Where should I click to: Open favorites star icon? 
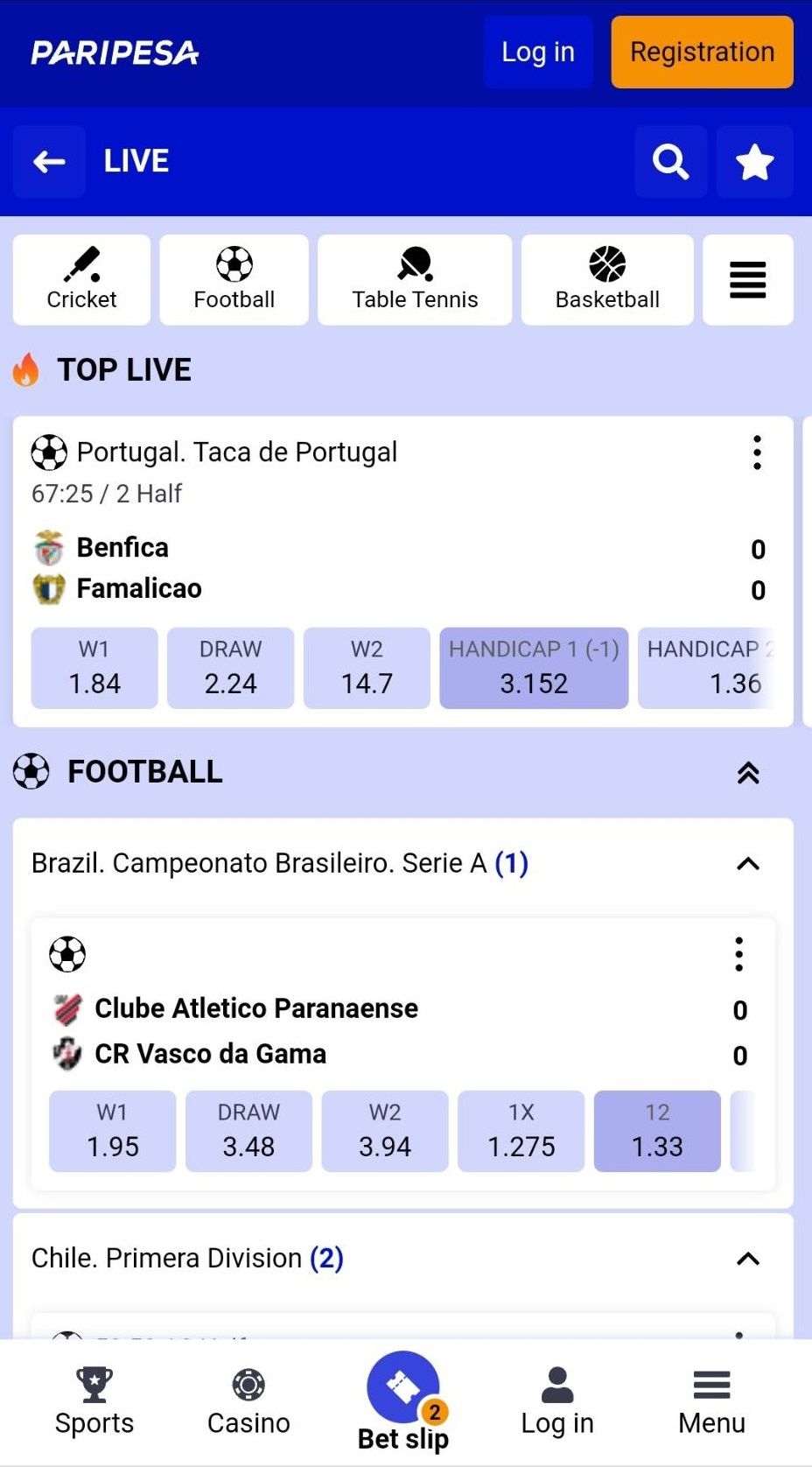[x=754, y=162]
